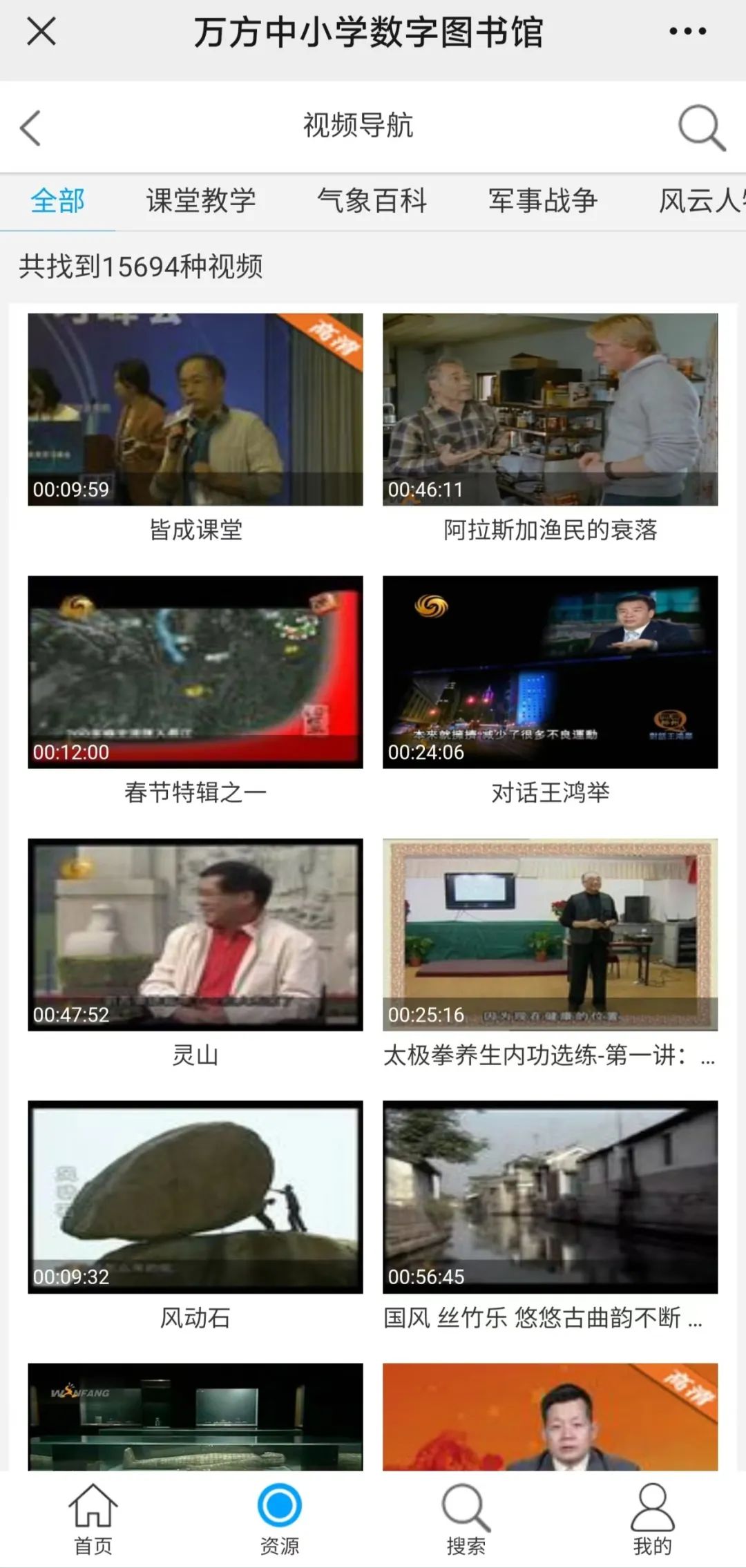Open the 国风 丝竹乐 video

(x=551, y=1197)
